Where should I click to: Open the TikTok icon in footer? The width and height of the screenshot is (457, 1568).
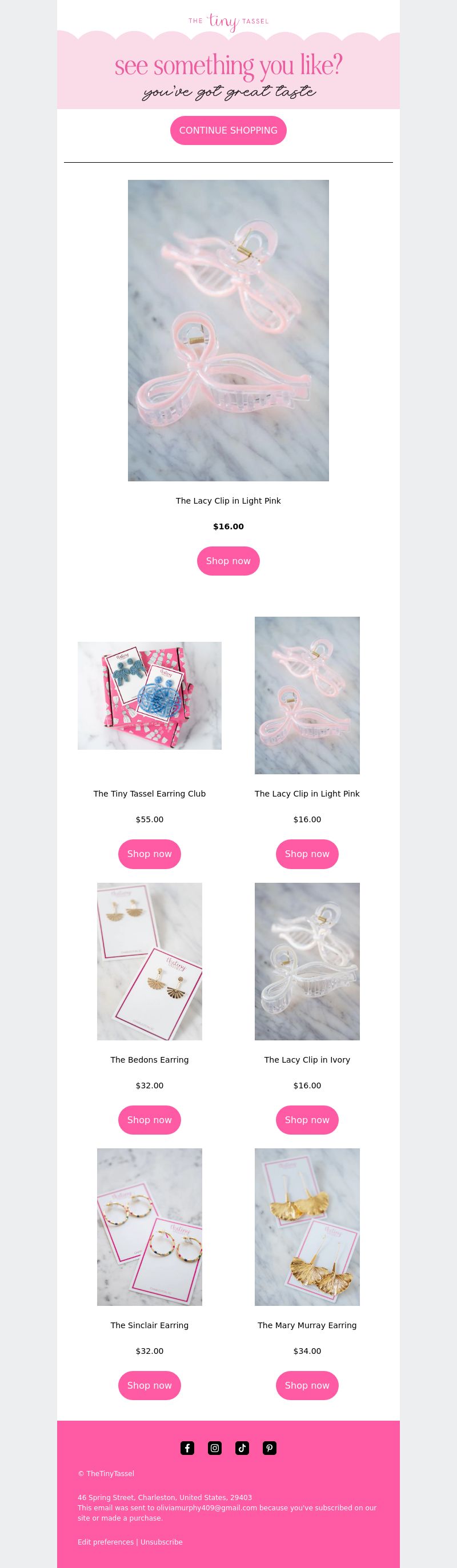click(x=242, y=1448)
